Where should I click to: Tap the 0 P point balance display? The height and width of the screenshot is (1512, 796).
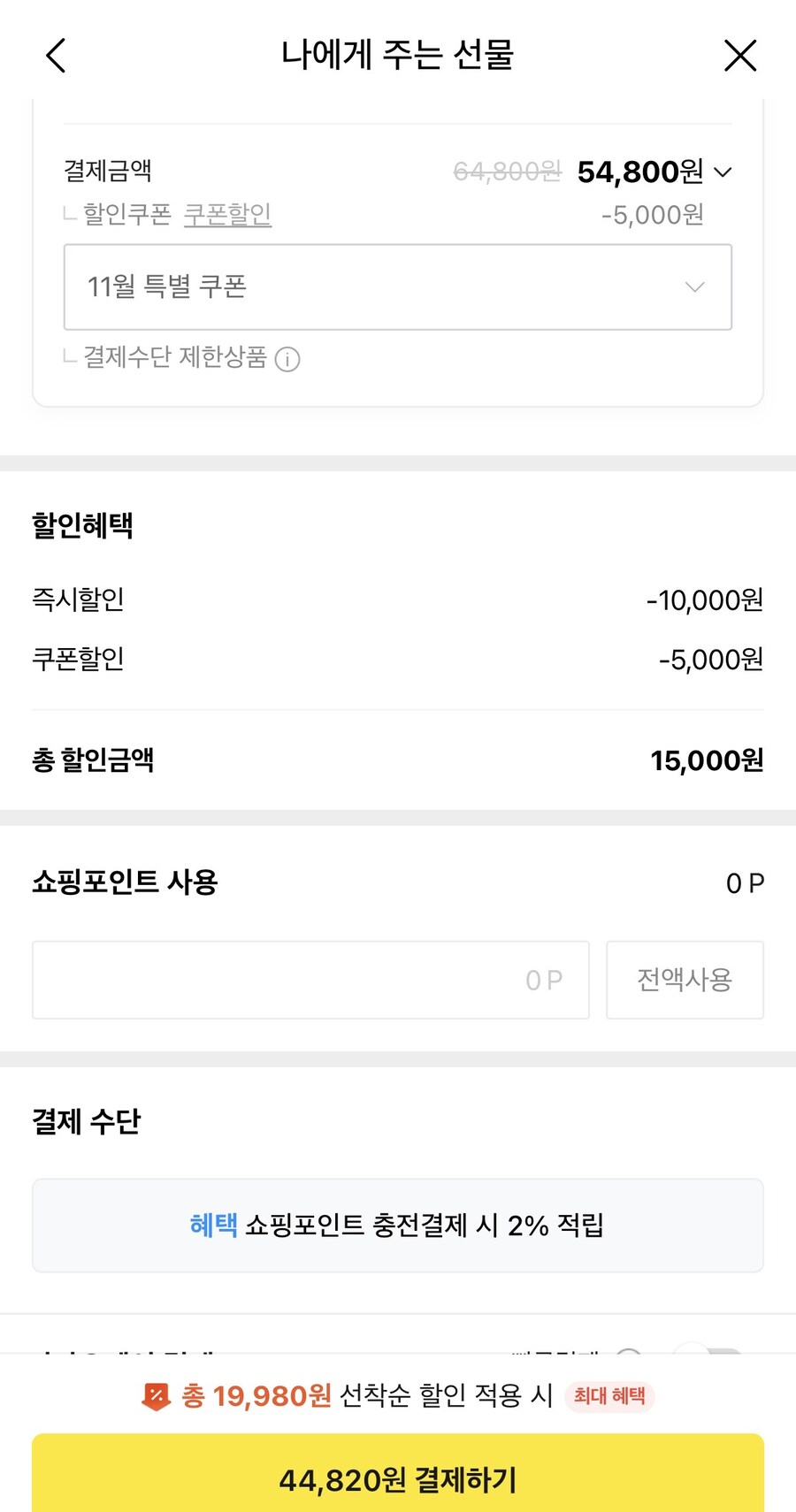click(744, 882)
